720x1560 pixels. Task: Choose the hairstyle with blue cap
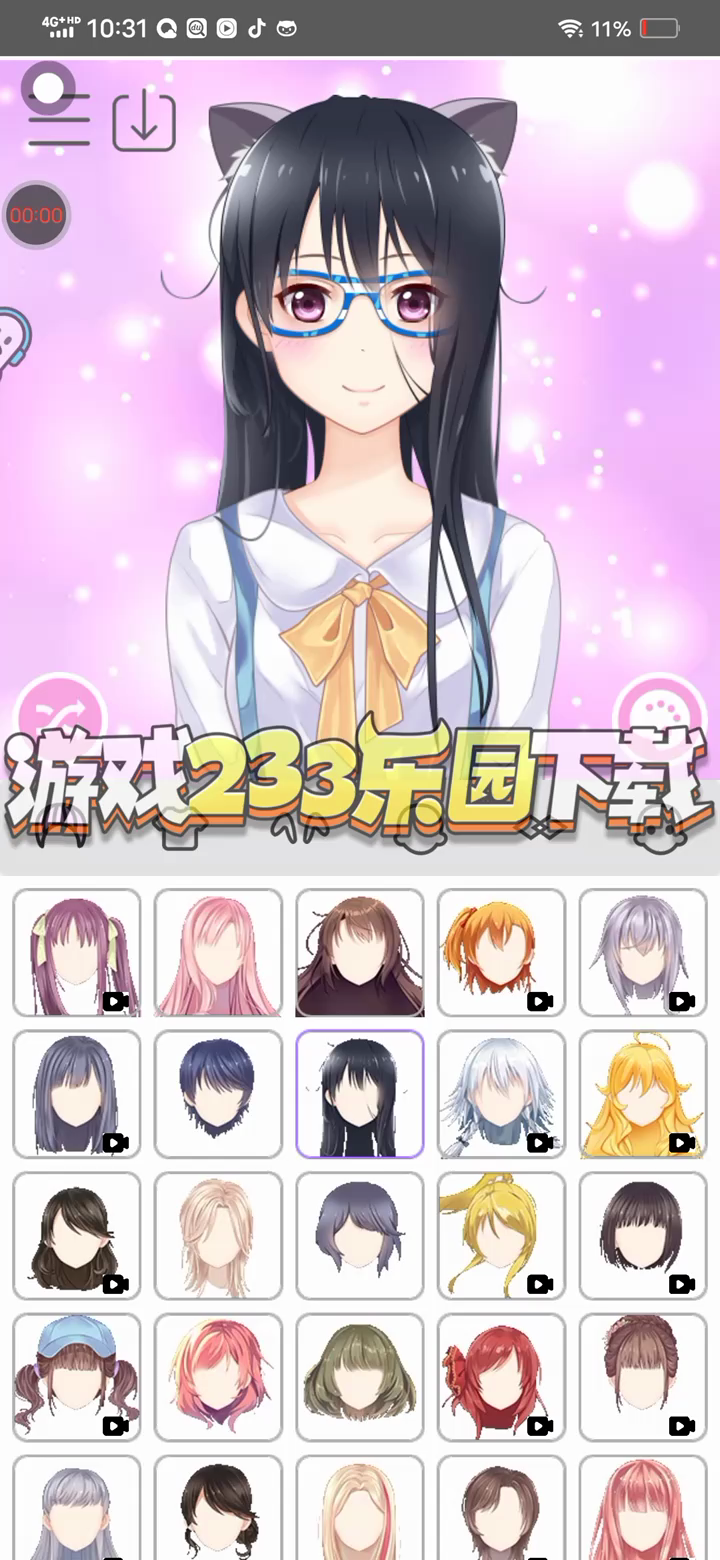[77, 1377]
